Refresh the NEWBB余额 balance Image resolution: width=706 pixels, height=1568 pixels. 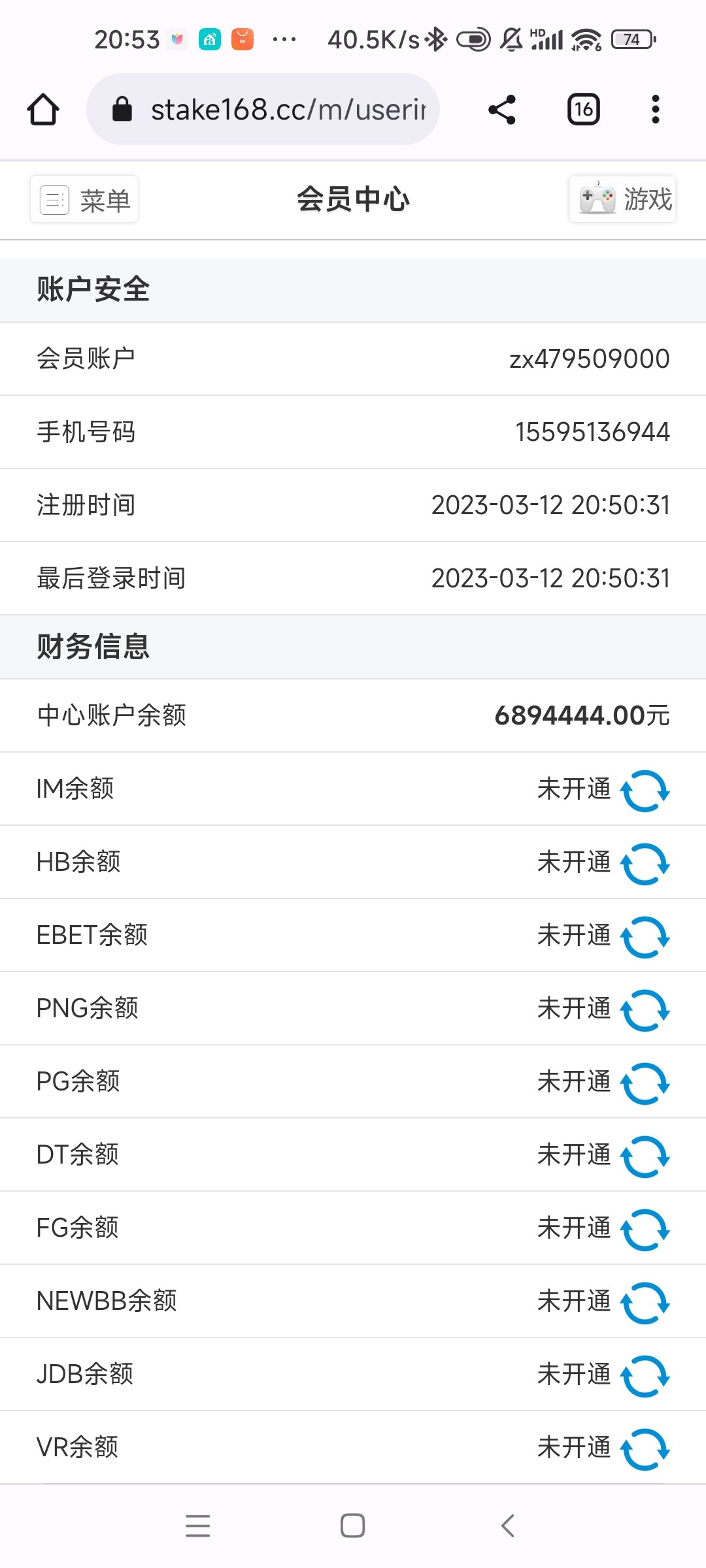click(x=645, y=1303)
